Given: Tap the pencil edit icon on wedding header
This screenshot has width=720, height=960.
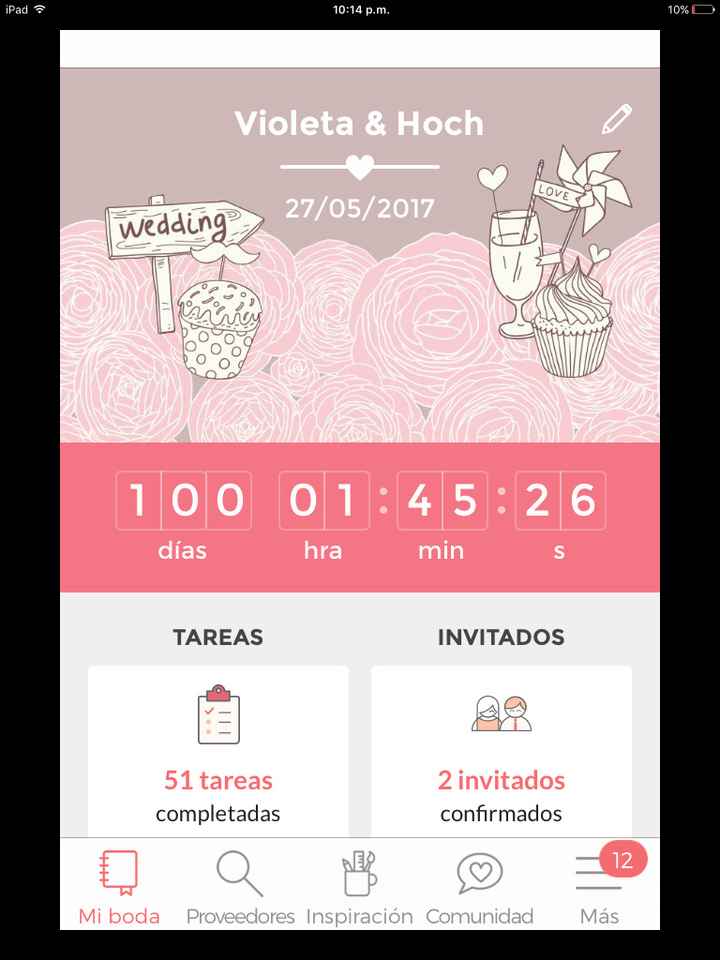Looking at the screenshot, I should pyautogui.click(x=616, y=117).
